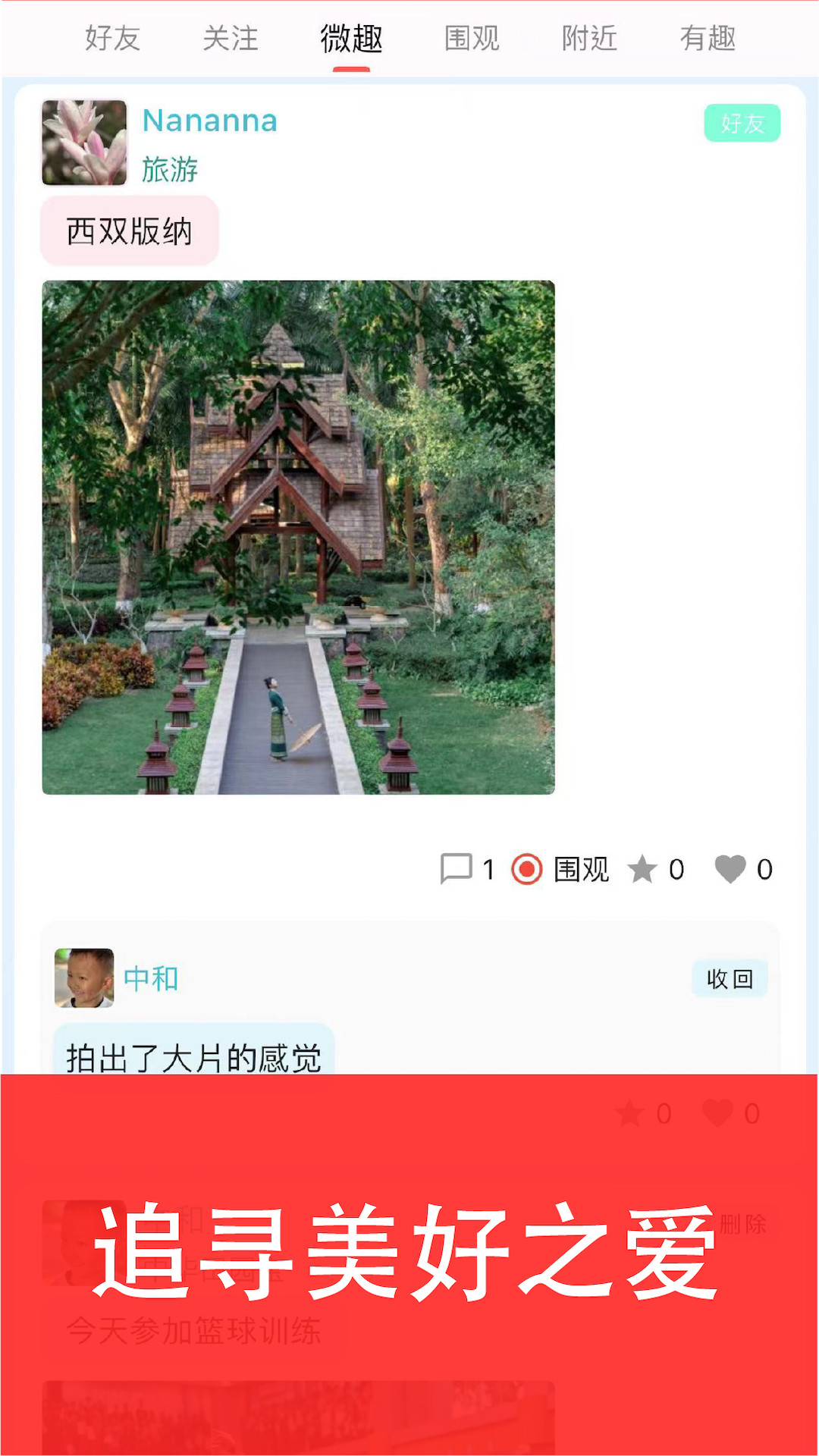Switch to the 附近 tab

point(589,38)
